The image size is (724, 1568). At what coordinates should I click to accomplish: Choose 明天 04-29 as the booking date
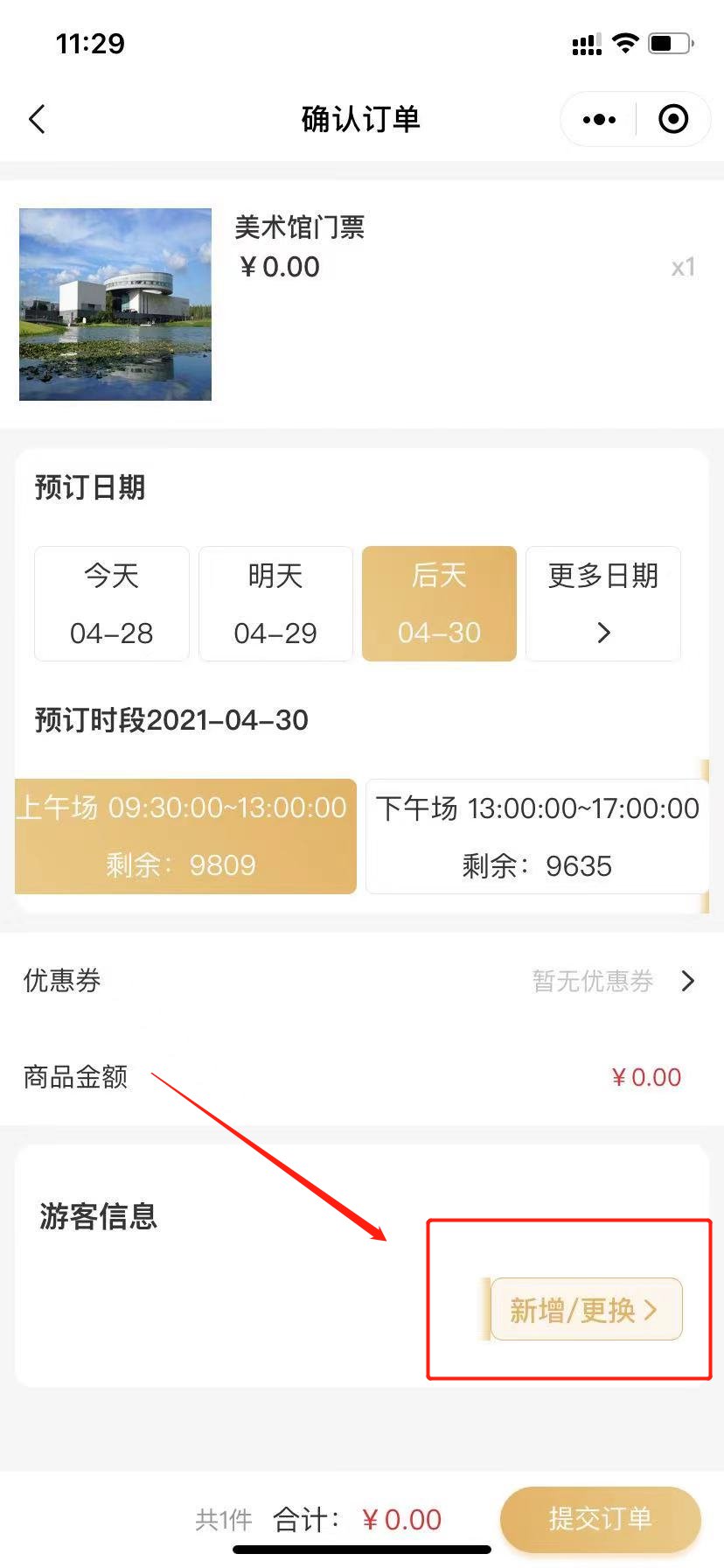[x=275, y=604]
